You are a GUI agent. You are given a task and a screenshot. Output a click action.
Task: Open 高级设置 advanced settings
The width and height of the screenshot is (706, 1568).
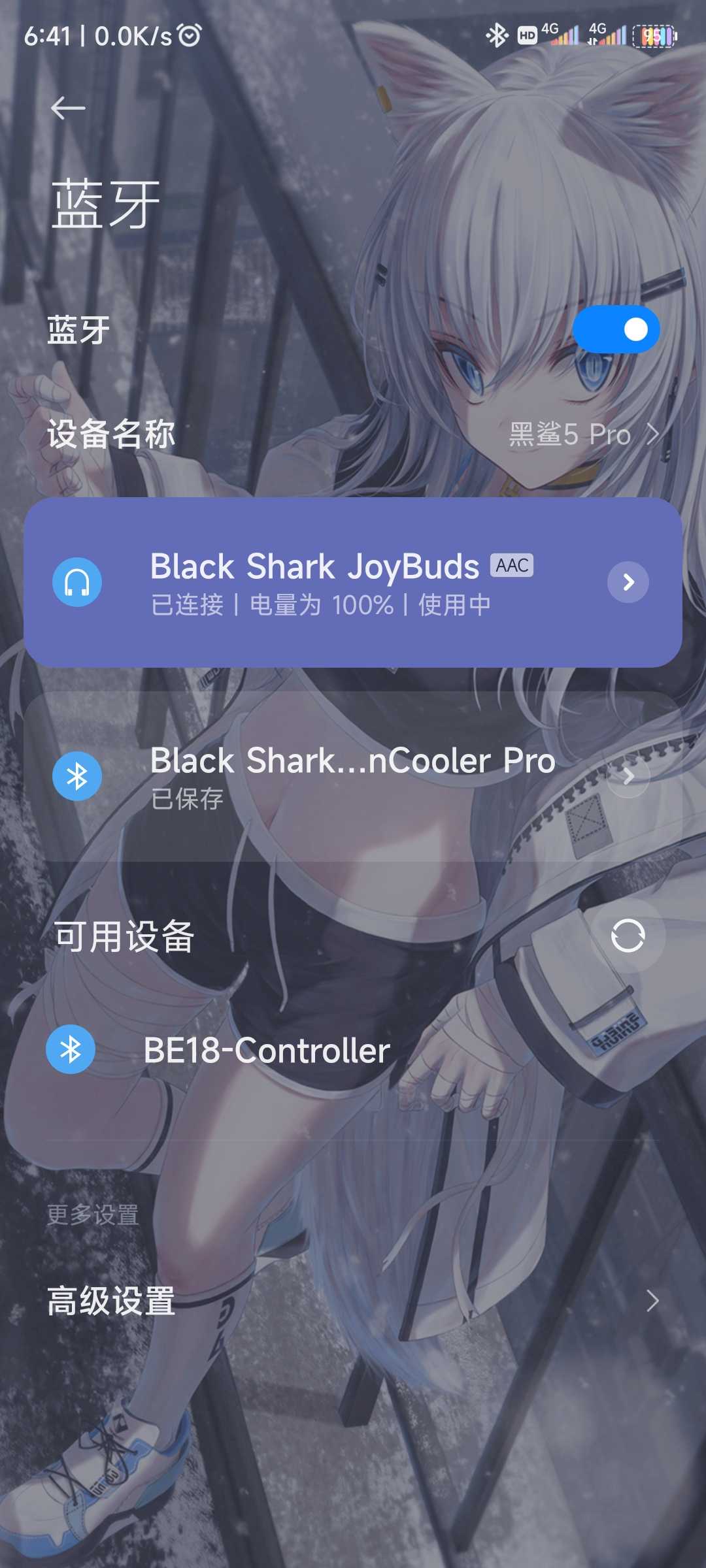click(x=353, y=1301)
